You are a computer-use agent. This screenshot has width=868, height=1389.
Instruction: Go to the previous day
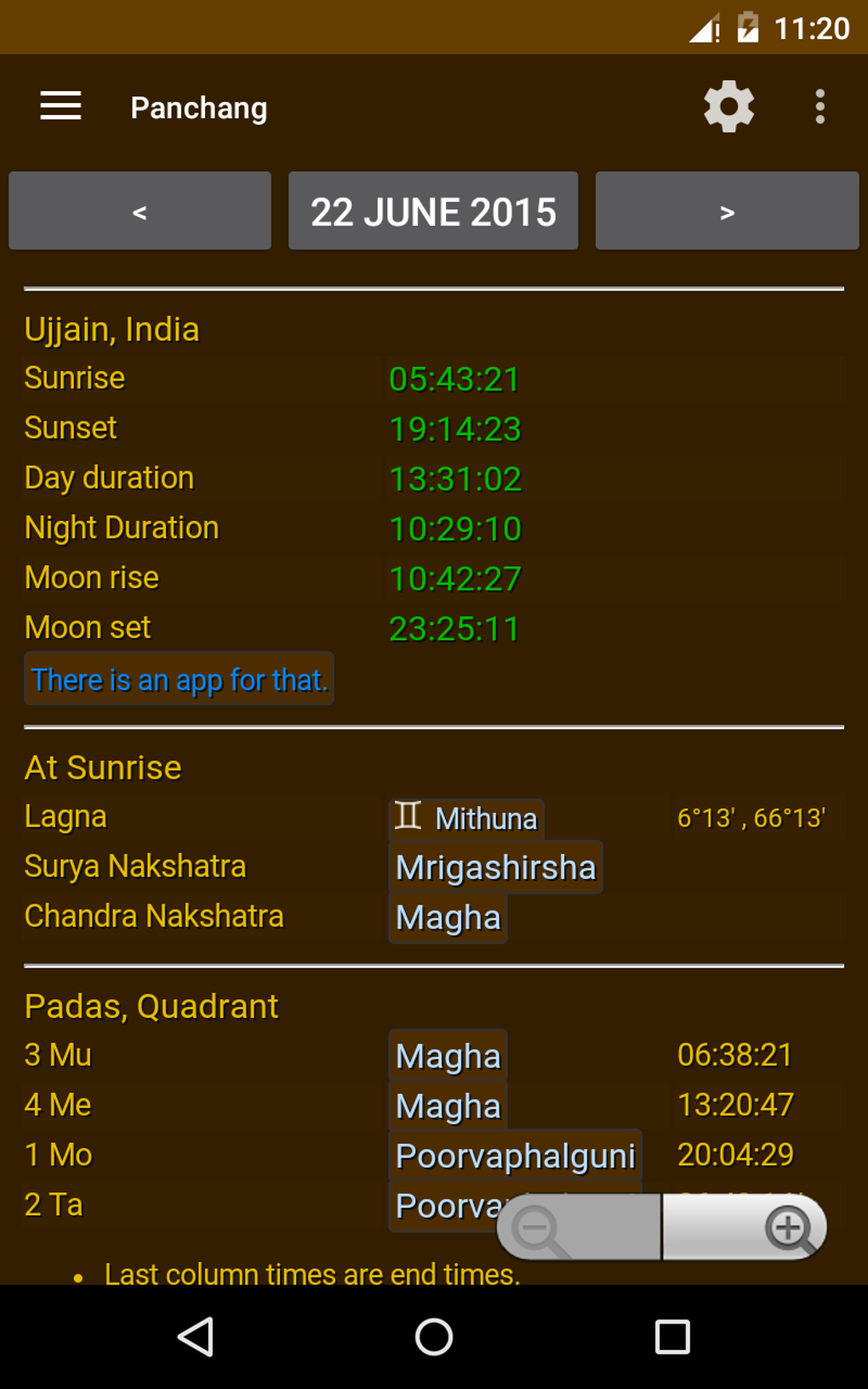click(x=140, y=211)
